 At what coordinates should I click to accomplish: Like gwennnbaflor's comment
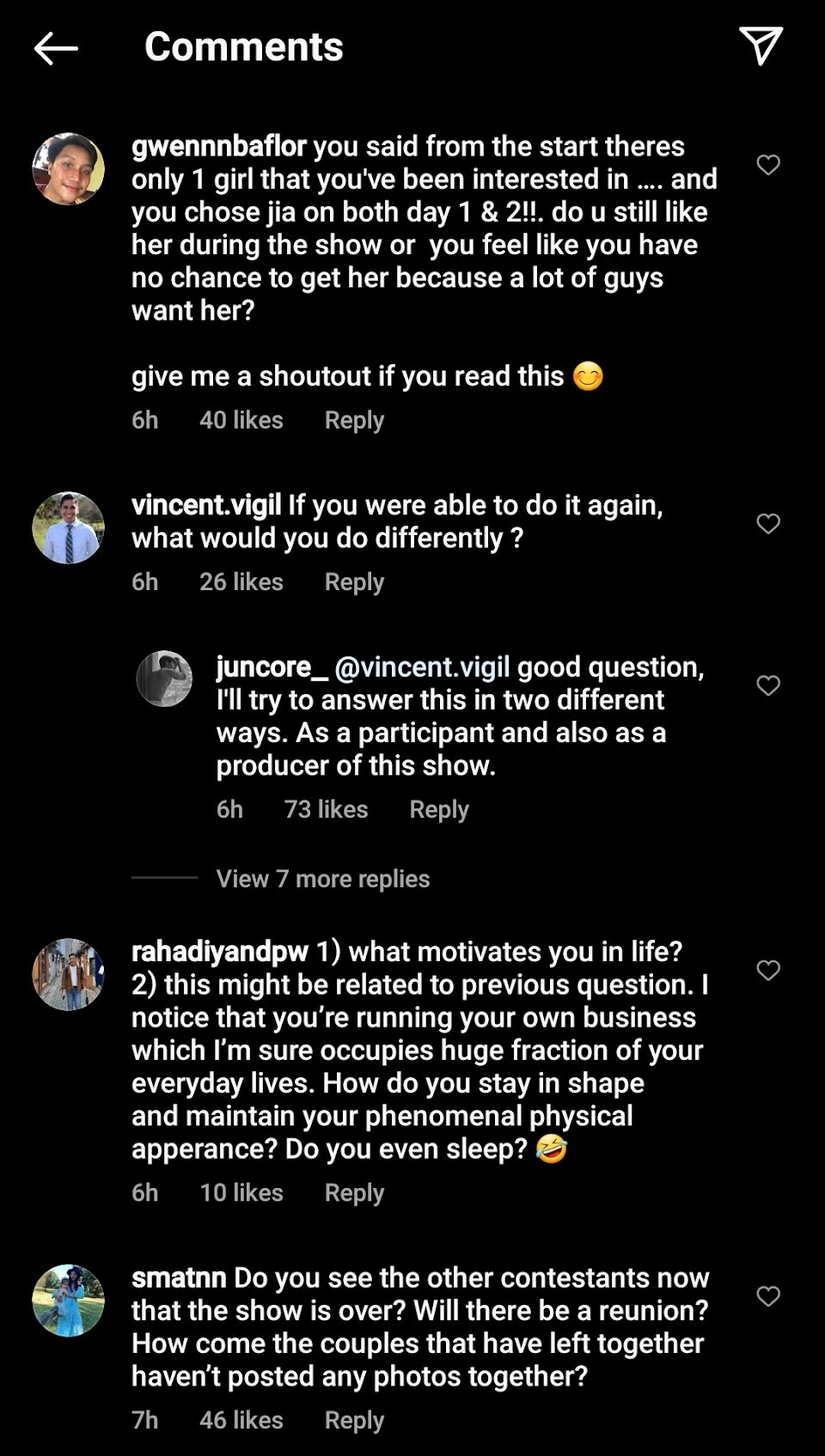point(767,165)
